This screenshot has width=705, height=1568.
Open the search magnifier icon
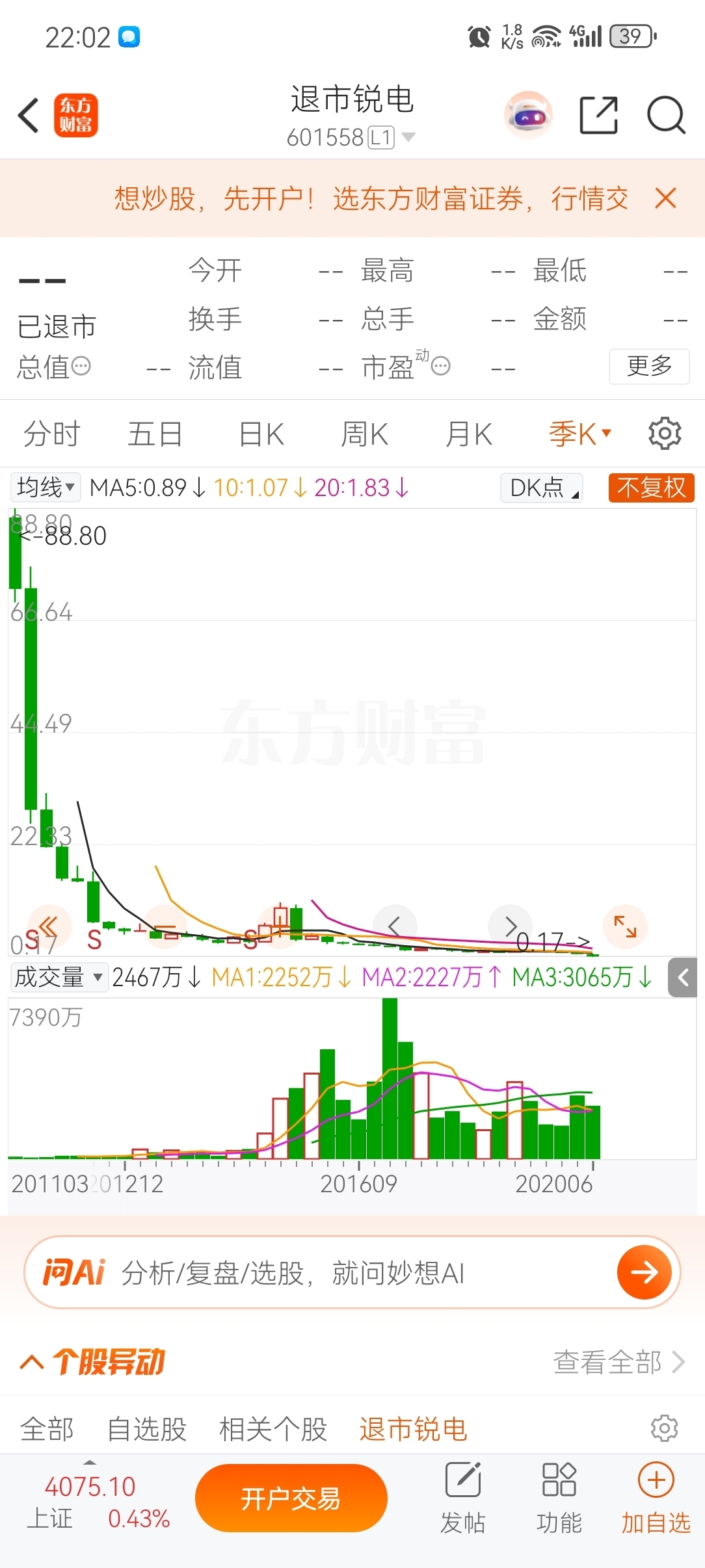(x=666, y=116)
